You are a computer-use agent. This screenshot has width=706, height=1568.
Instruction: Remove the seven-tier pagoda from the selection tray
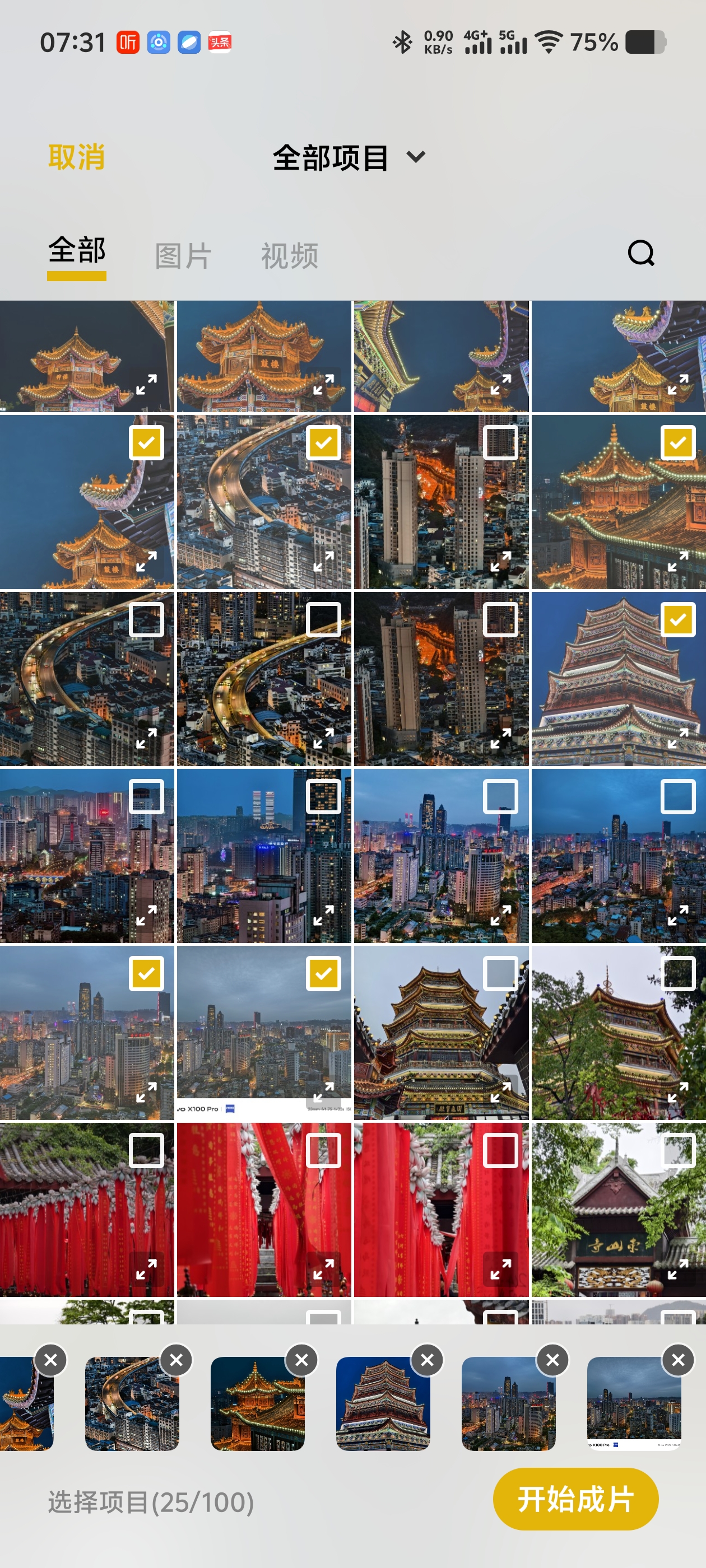pyautogui.click(x=427, y=1360)
